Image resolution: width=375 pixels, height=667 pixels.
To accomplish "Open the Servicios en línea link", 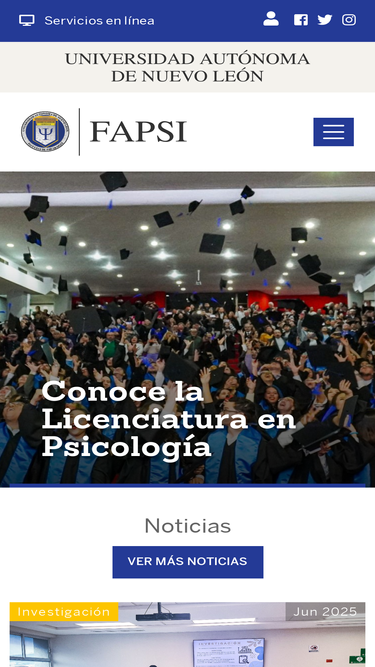I will coord(87,20).
